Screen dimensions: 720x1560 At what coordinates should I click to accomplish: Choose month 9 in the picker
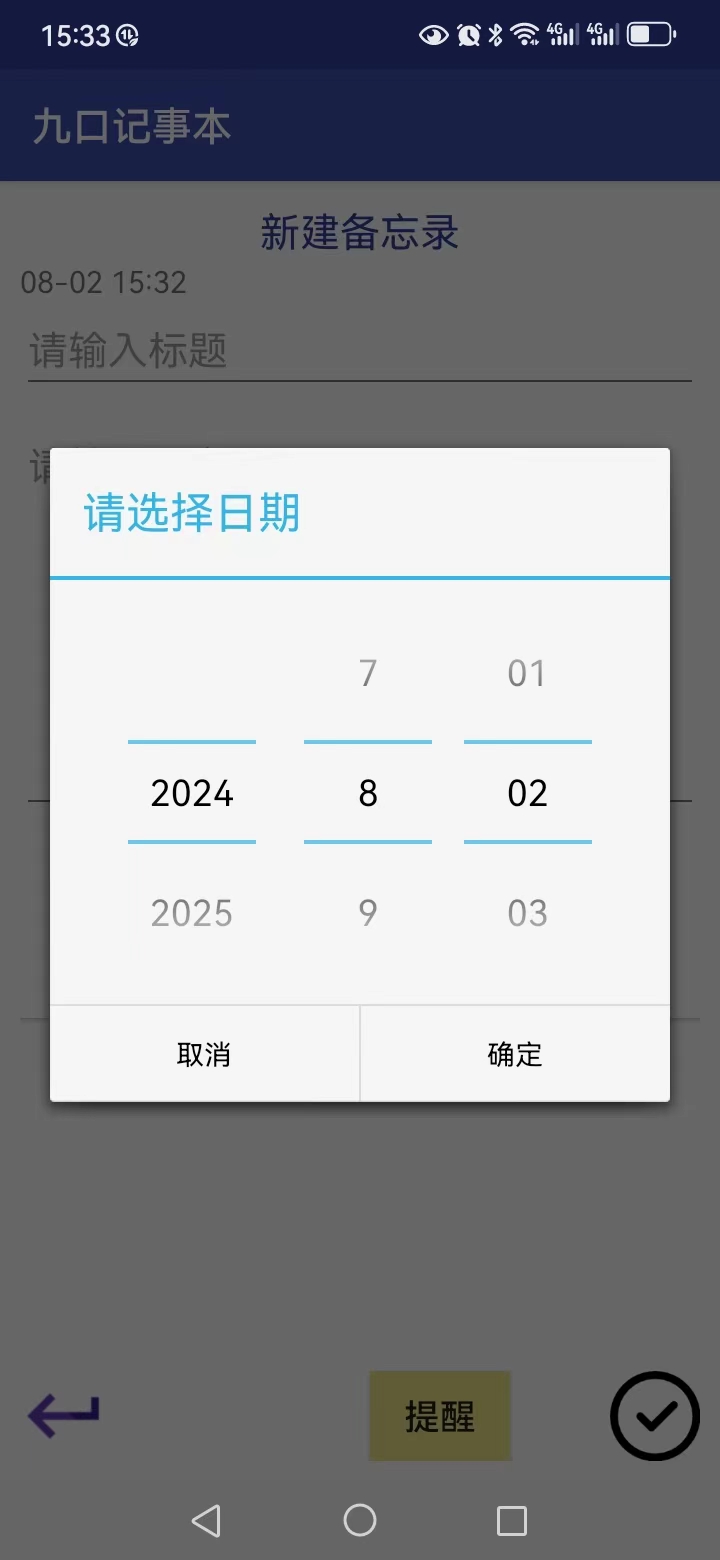(368, 913)
